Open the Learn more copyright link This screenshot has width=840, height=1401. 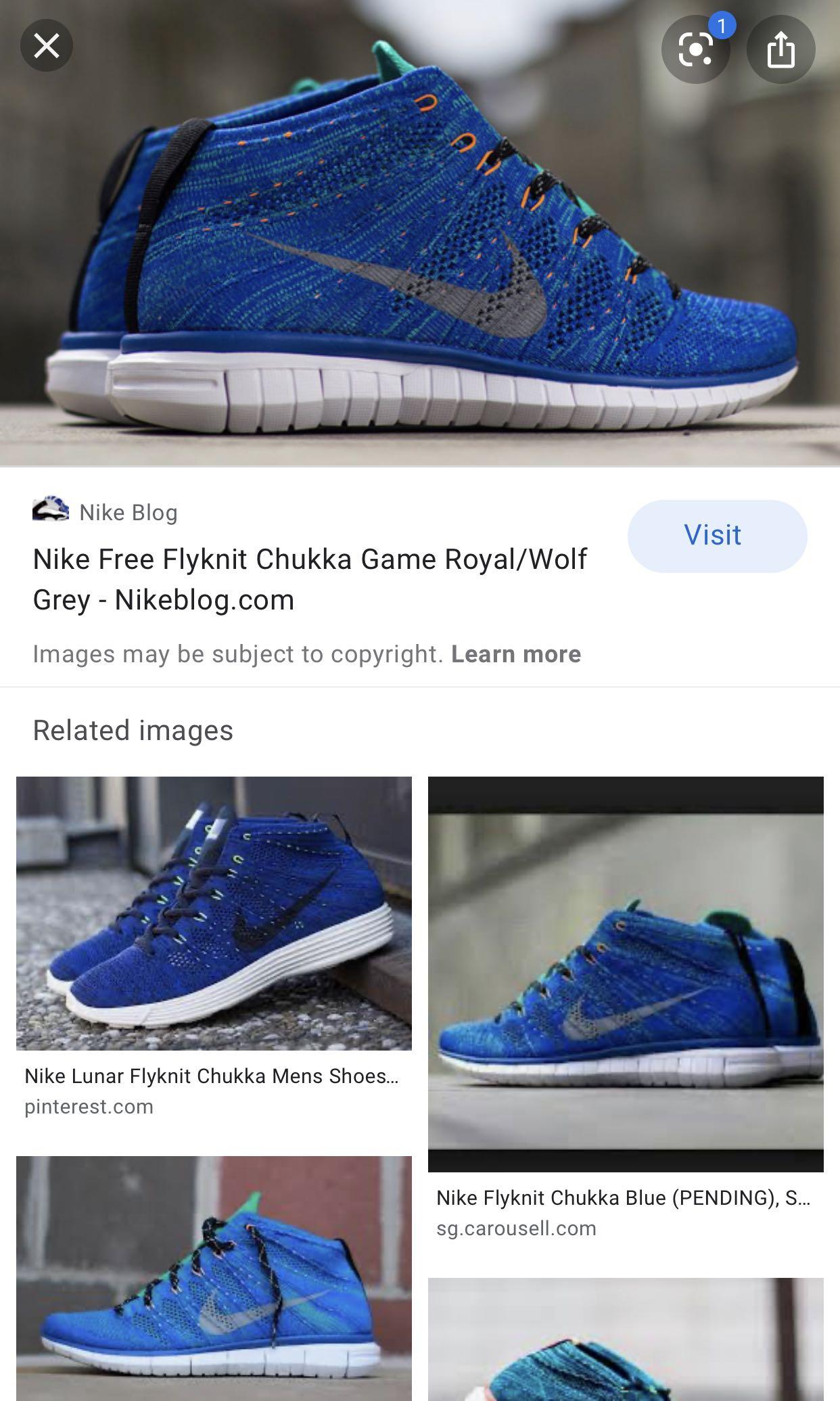pyautogui.click(x=515, y=654)
